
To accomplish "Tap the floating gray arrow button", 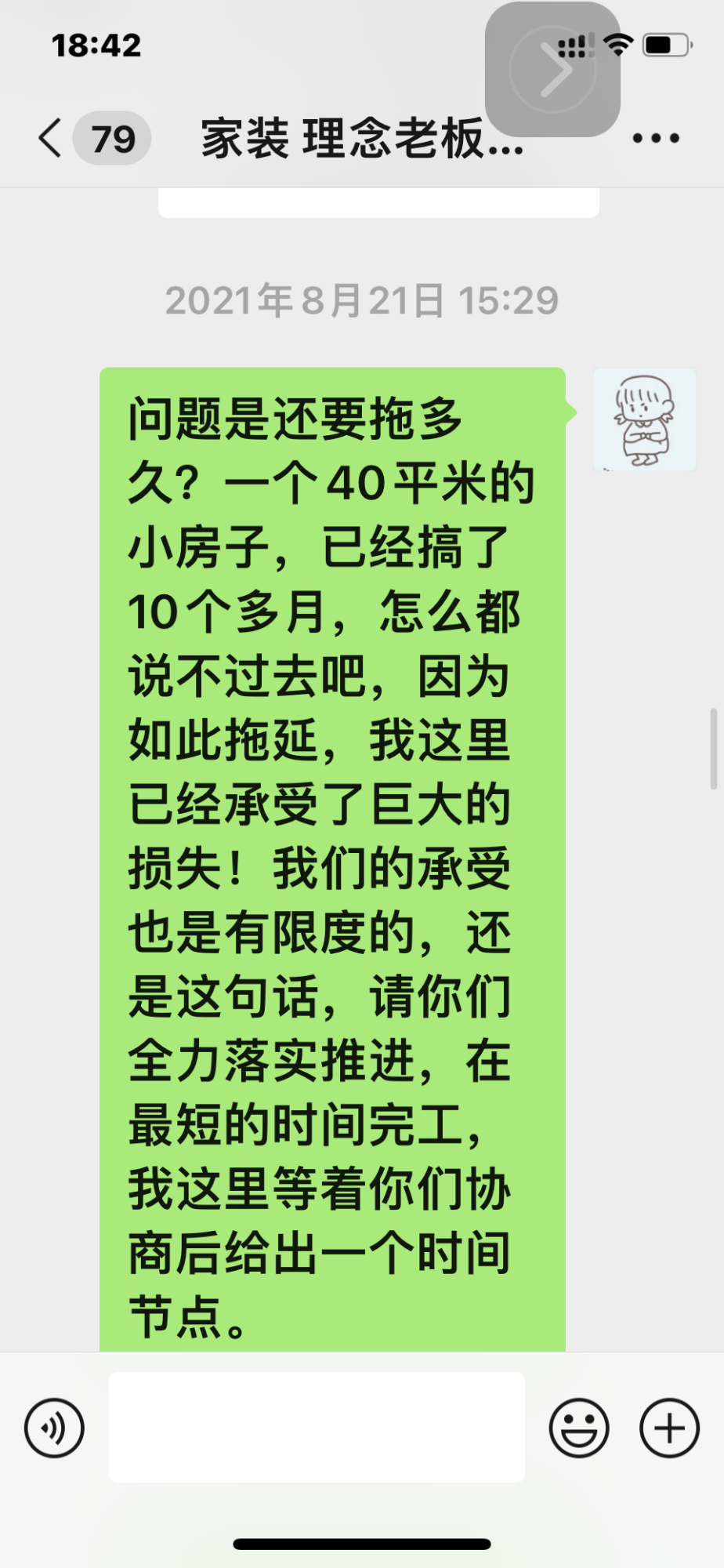I will [553, 70].
